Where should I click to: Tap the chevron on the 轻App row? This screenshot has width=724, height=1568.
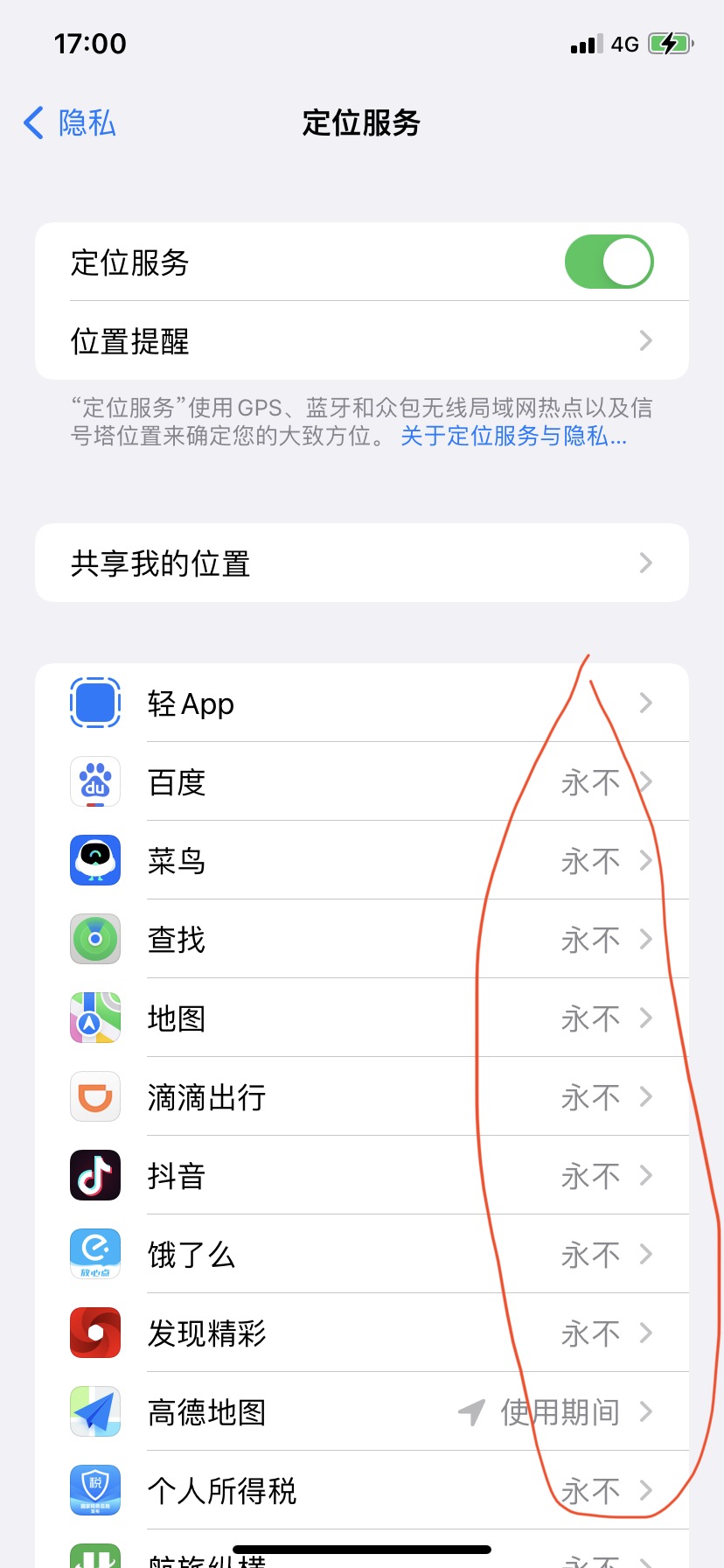click(645, 703)
